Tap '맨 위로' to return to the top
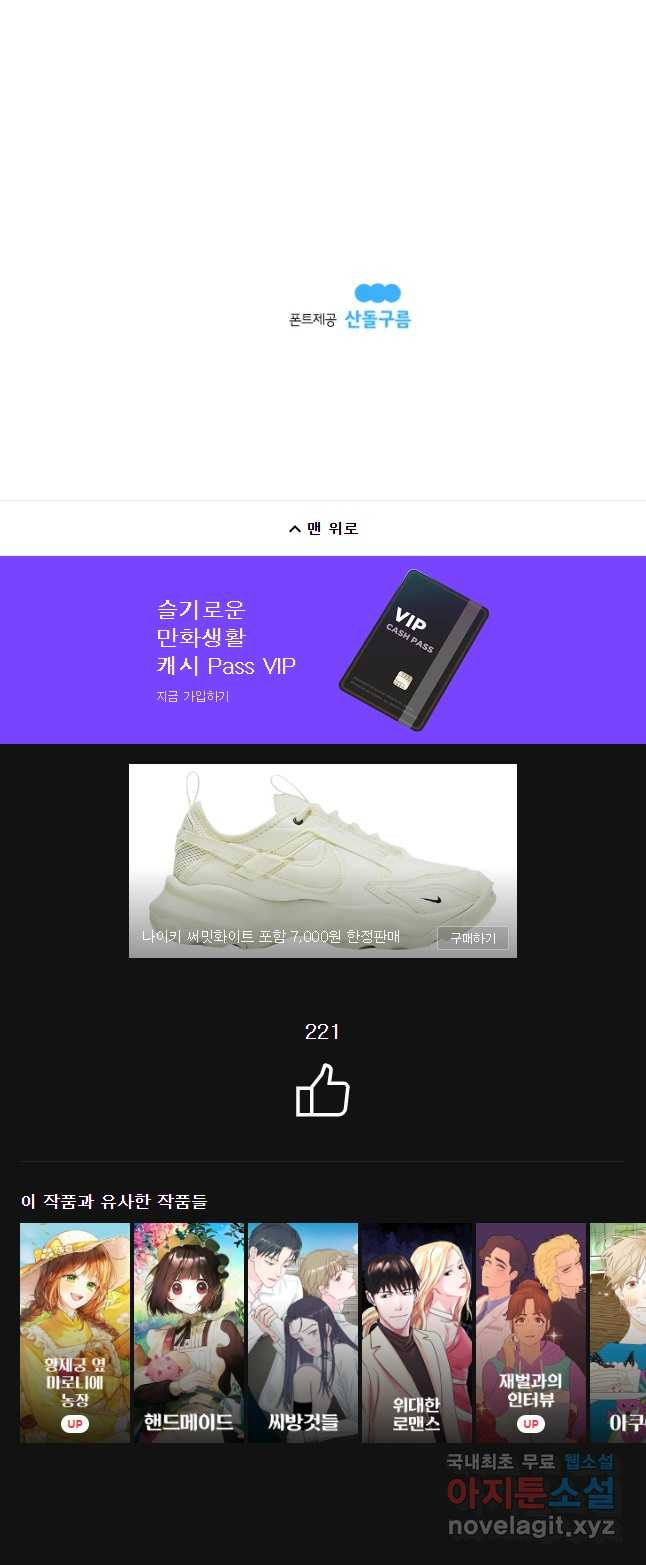Viewport: 646px width, 1565px height. (x=323, y=528)
